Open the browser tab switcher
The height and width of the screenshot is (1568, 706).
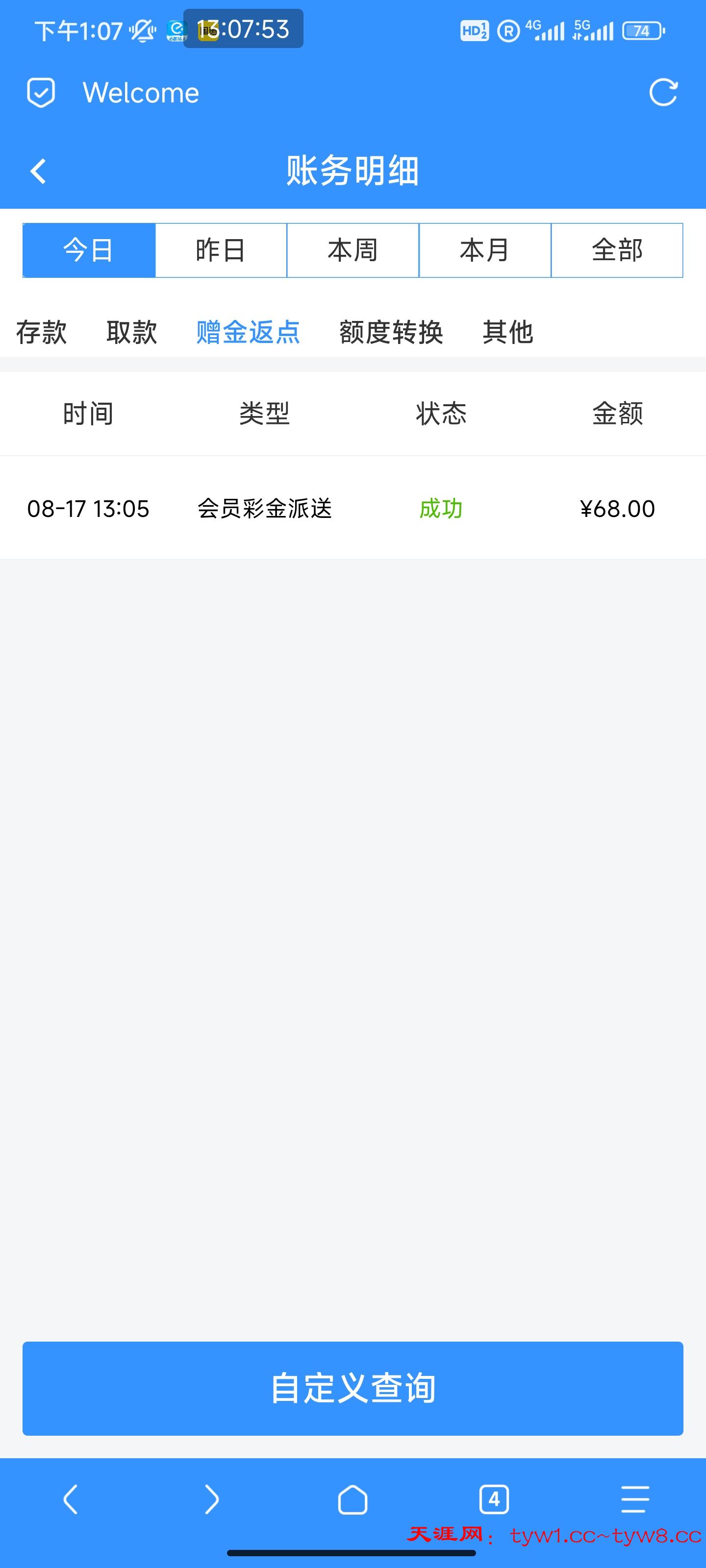(494, 1499)
